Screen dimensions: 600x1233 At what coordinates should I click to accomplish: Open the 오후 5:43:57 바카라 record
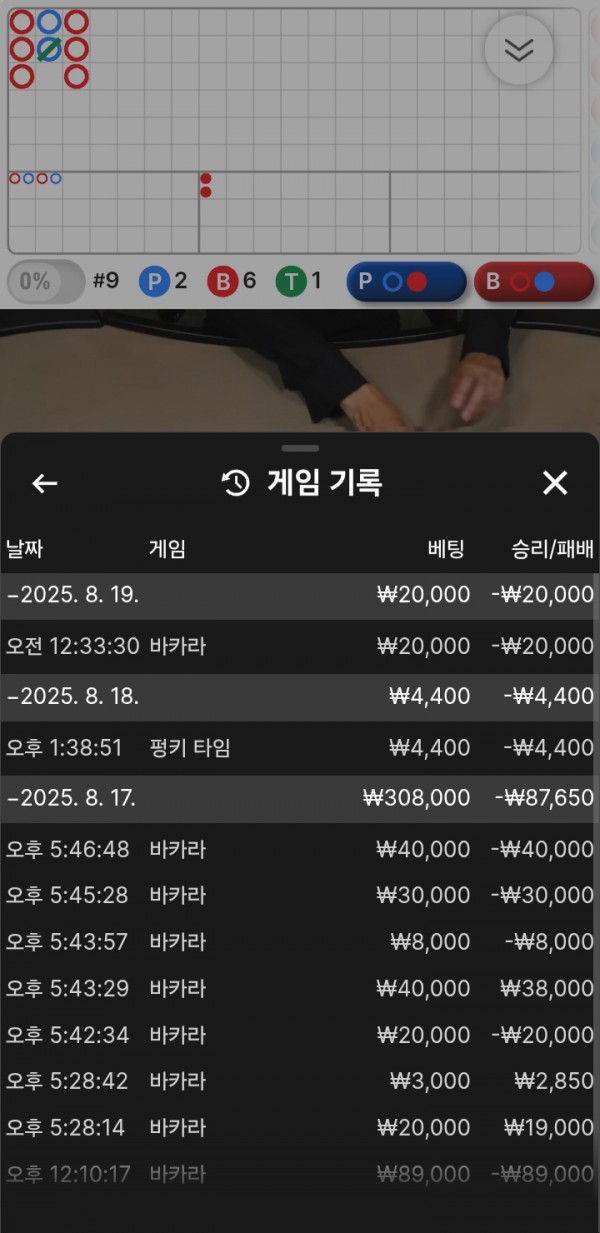pyautogui.click(x=299, y=942)
